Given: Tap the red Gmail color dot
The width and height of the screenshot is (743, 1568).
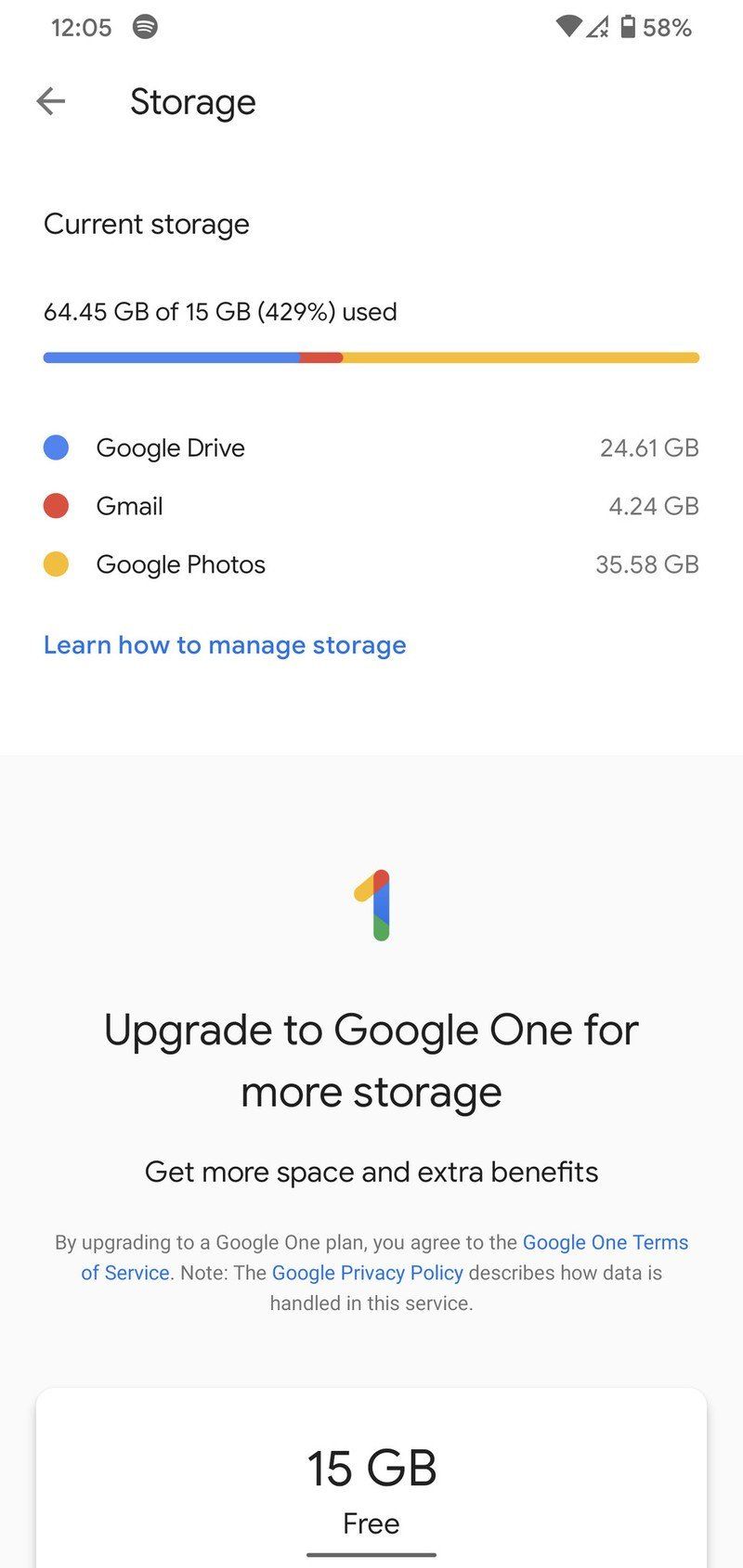Looking at the screenshot, I should point(56,506).
